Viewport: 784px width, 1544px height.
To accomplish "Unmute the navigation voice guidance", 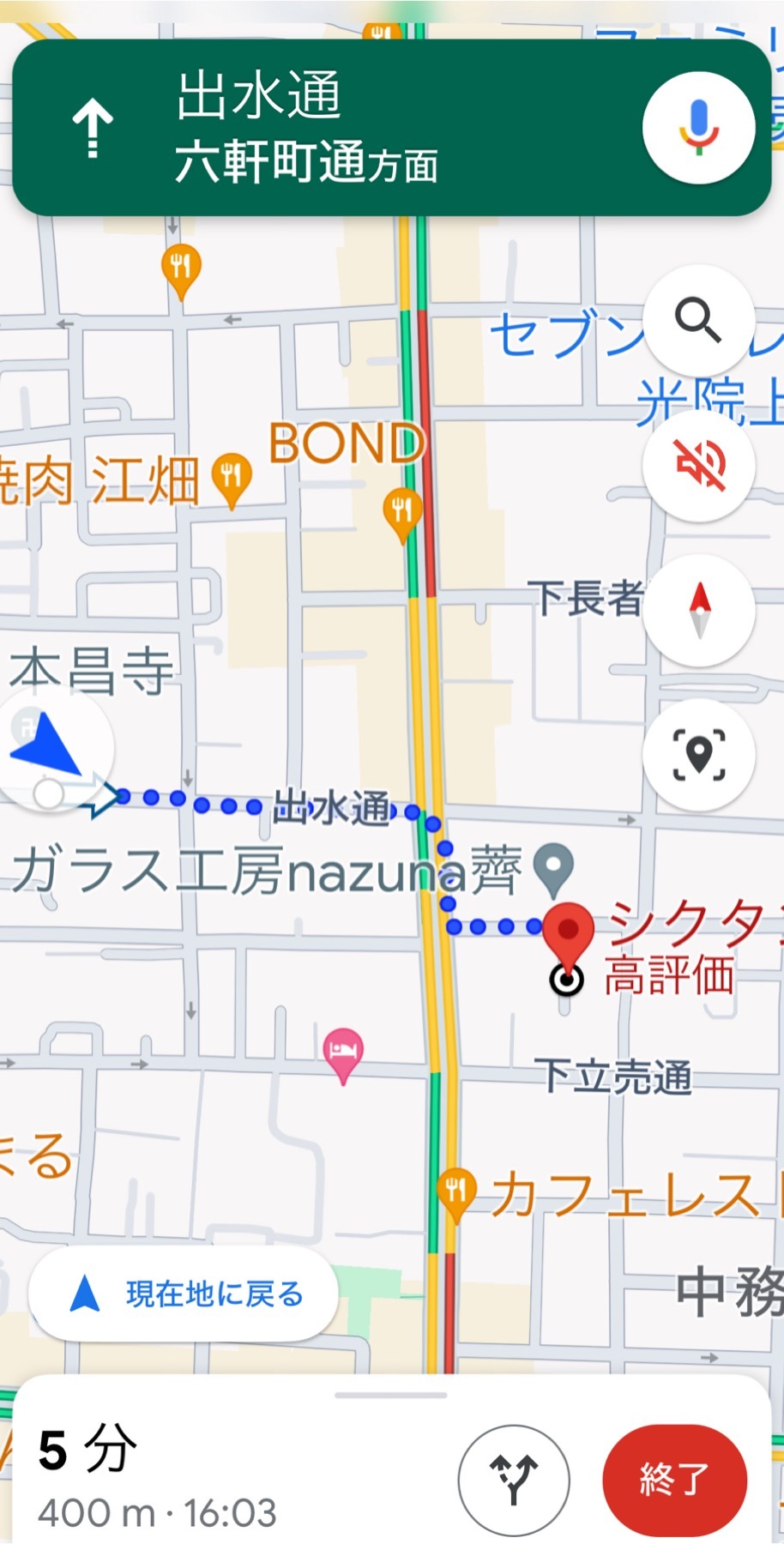I will (x=698, y=465).
